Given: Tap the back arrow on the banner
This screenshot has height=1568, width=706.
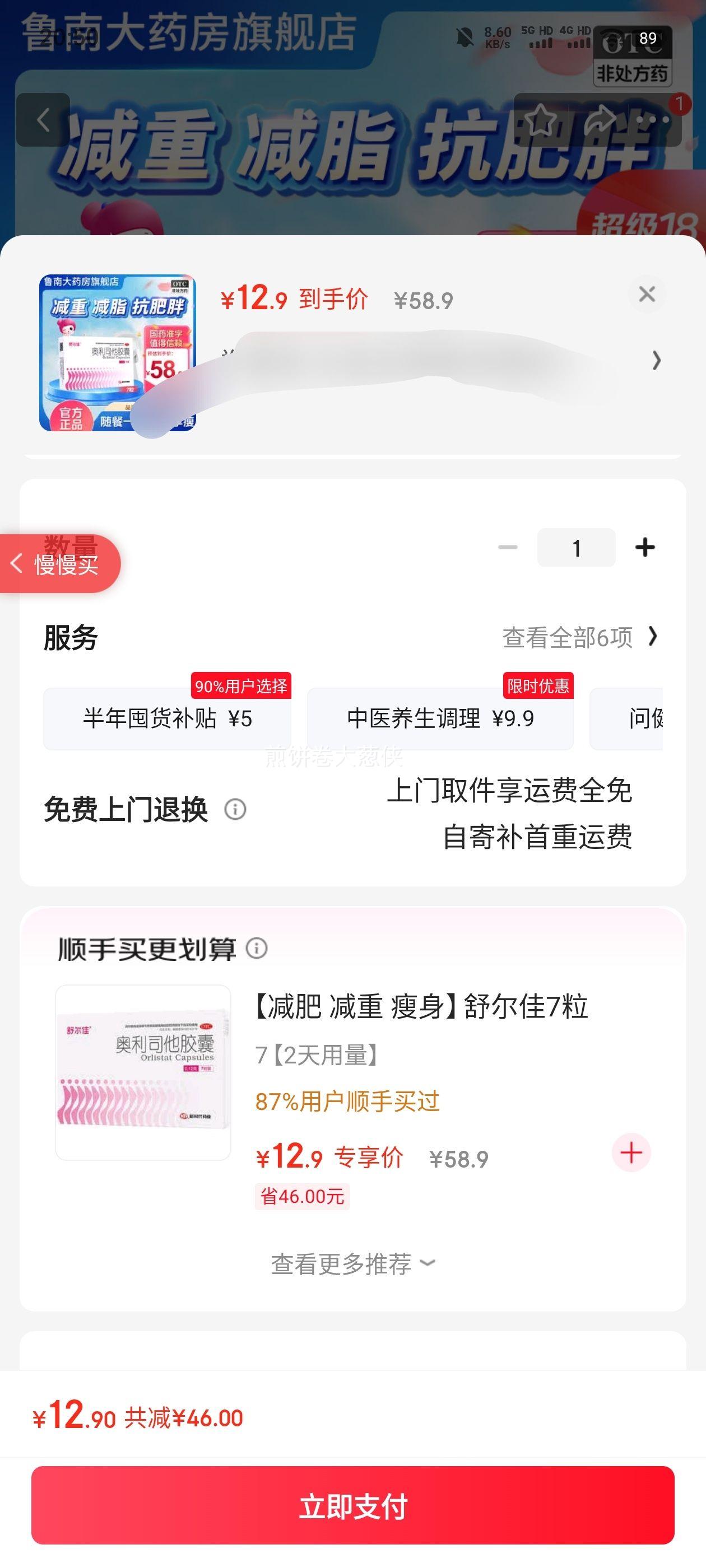Looking at the screenshot, I should click(x=43, y=120).
